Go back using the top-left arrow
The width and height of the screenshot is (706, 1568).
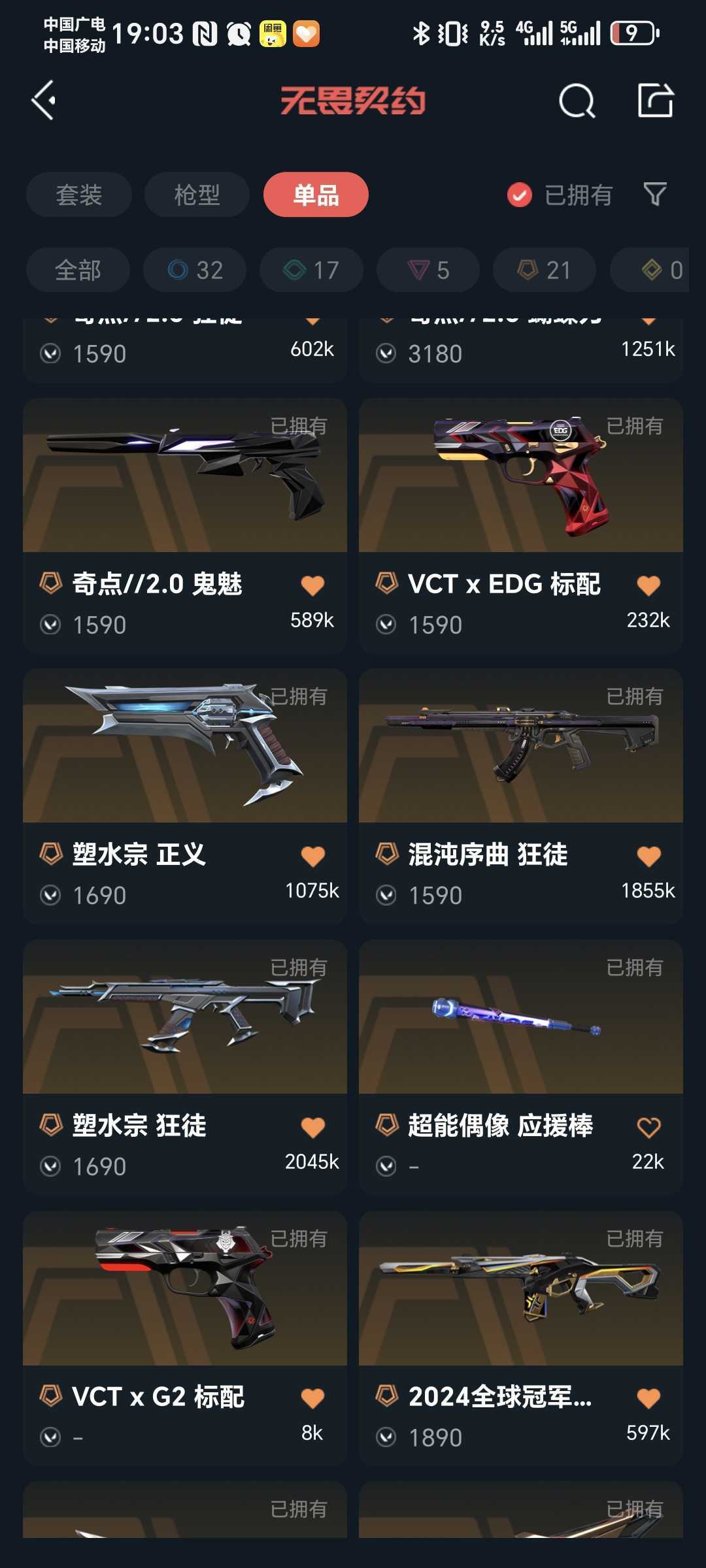[44, 101]
